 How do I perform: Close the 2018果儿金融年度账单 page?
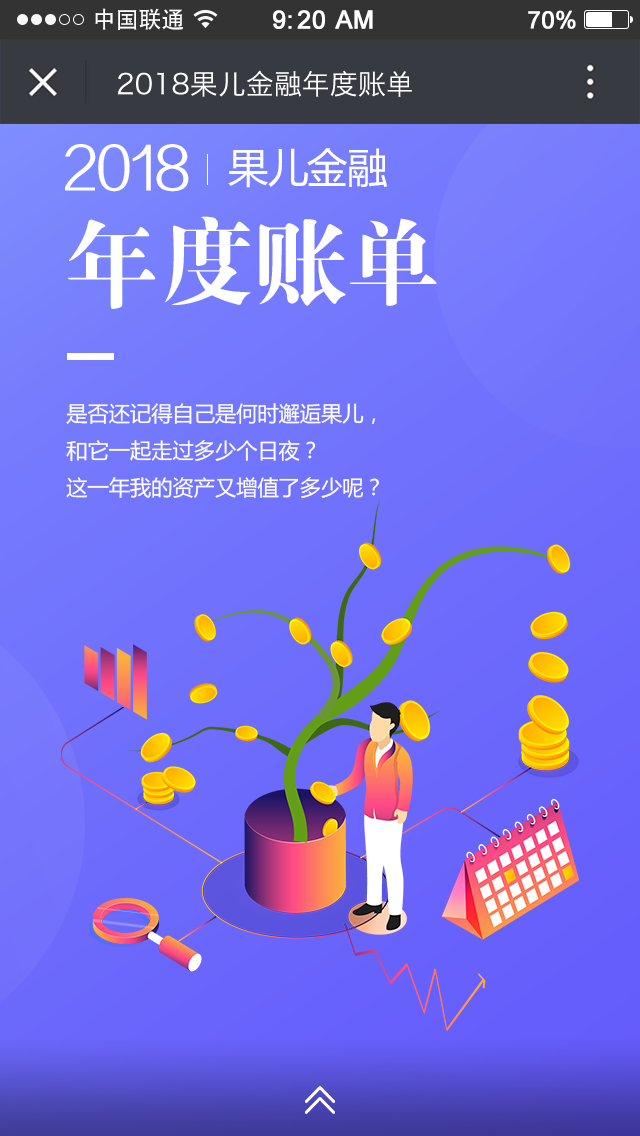(x=43, y=82)
